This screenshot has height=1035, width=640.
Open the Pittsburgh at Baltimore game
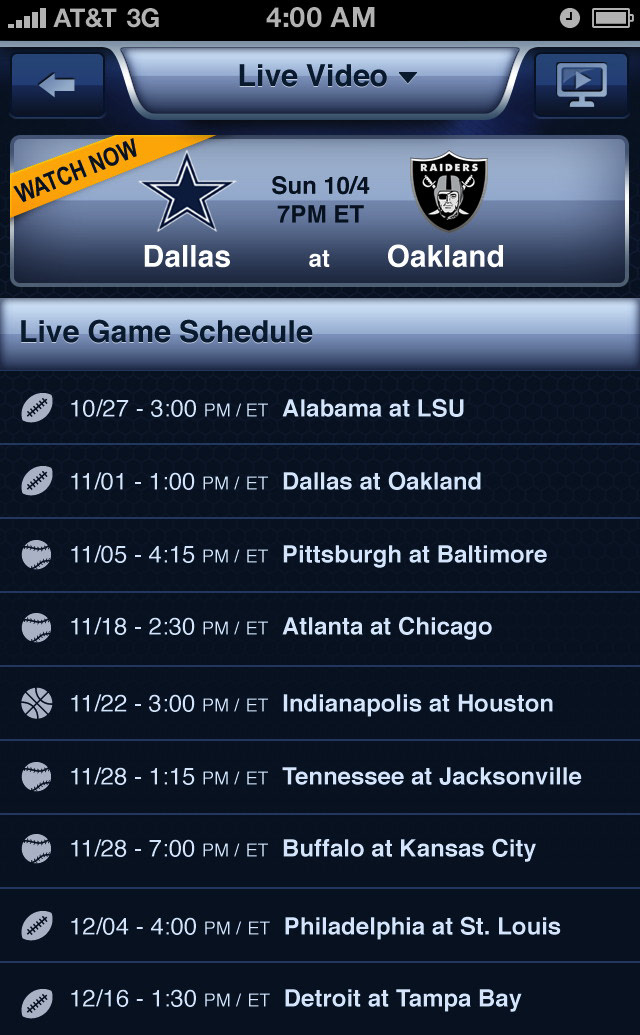tap(320, 554)
